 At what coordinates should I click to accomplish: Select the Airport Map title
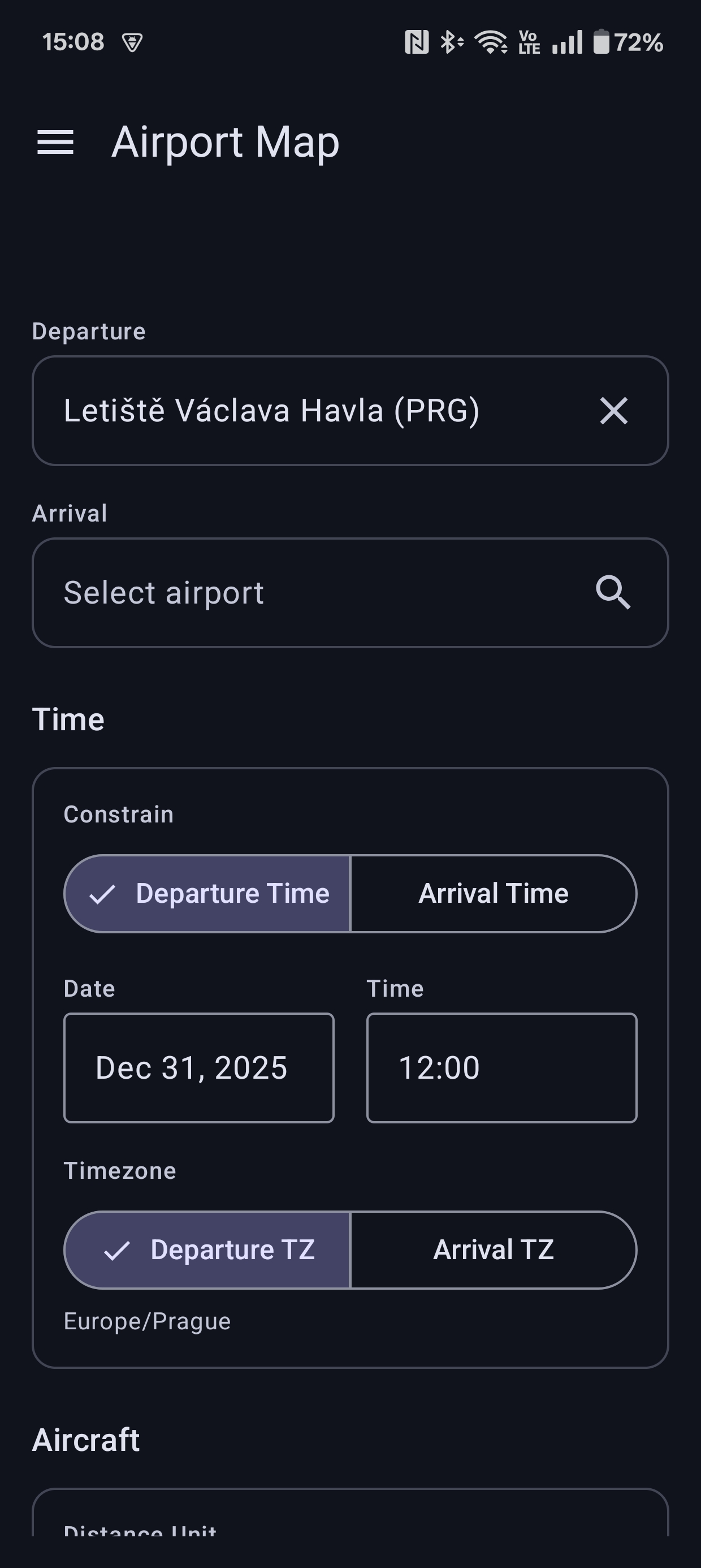pyautogui.click(x=226, y=144)
